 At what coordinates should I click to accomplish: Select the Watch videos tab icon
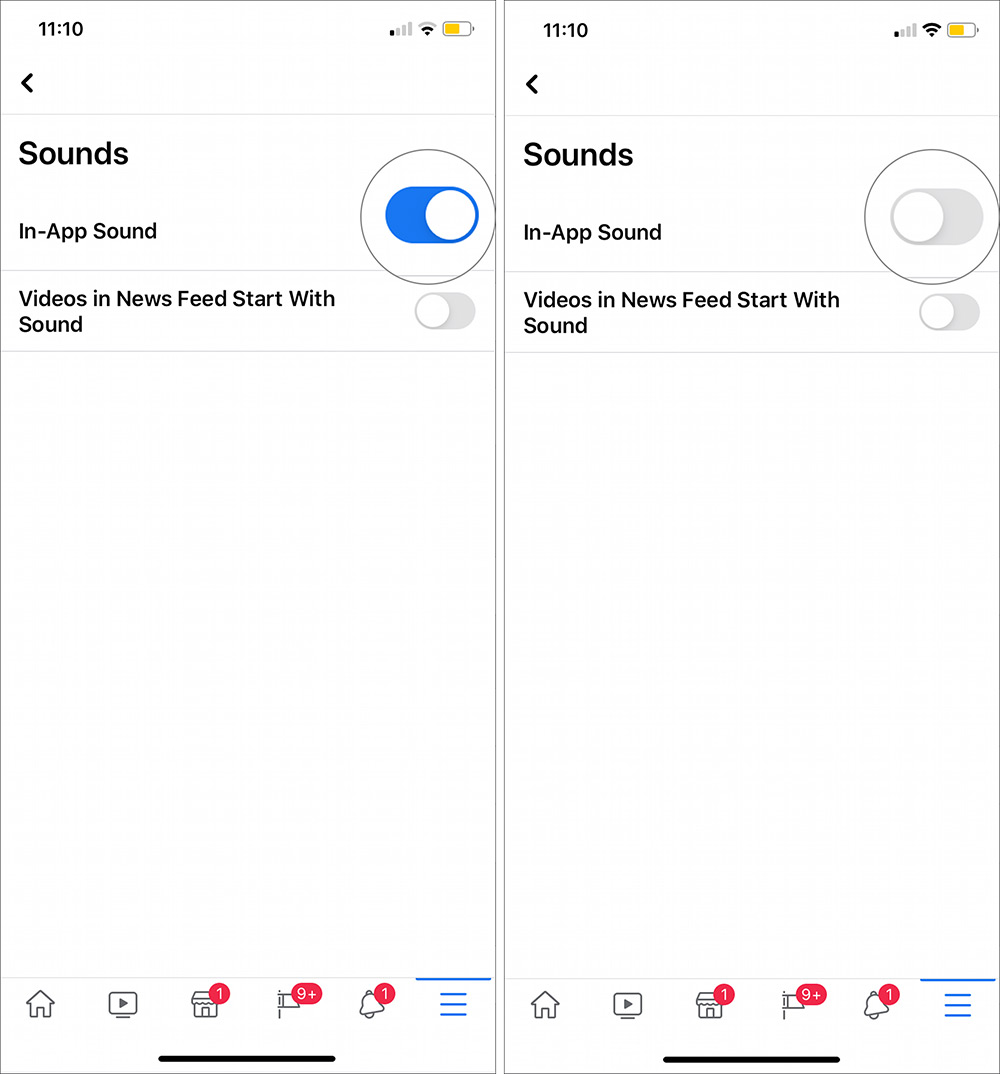coord(123,1005)
